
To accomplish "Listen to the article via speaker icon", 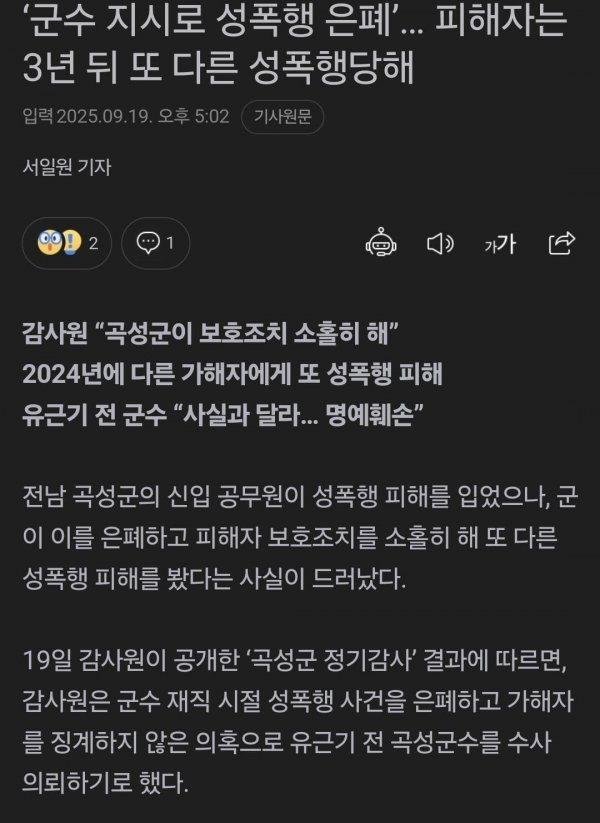I will [440, 243].
